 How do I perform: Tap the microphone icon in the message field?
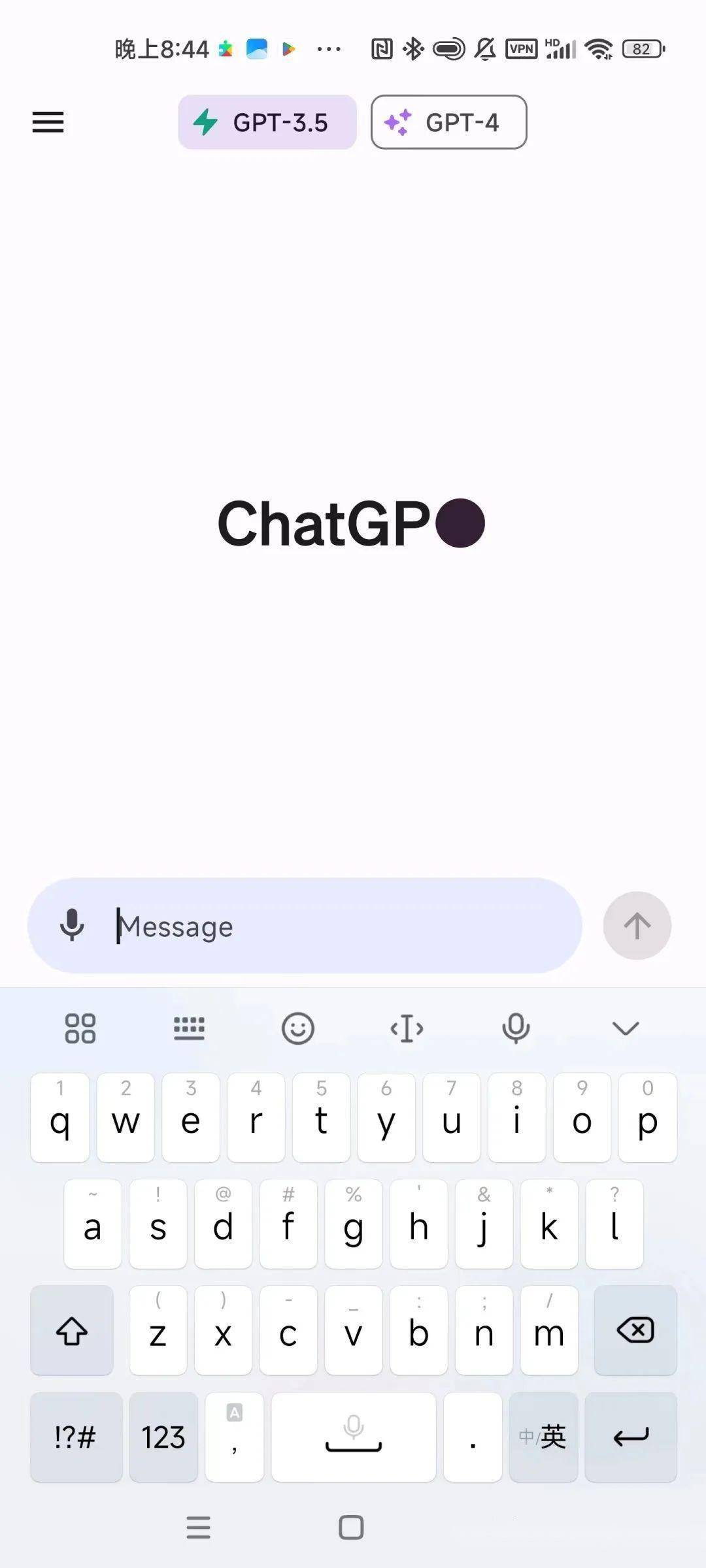[x=72, y=926]
